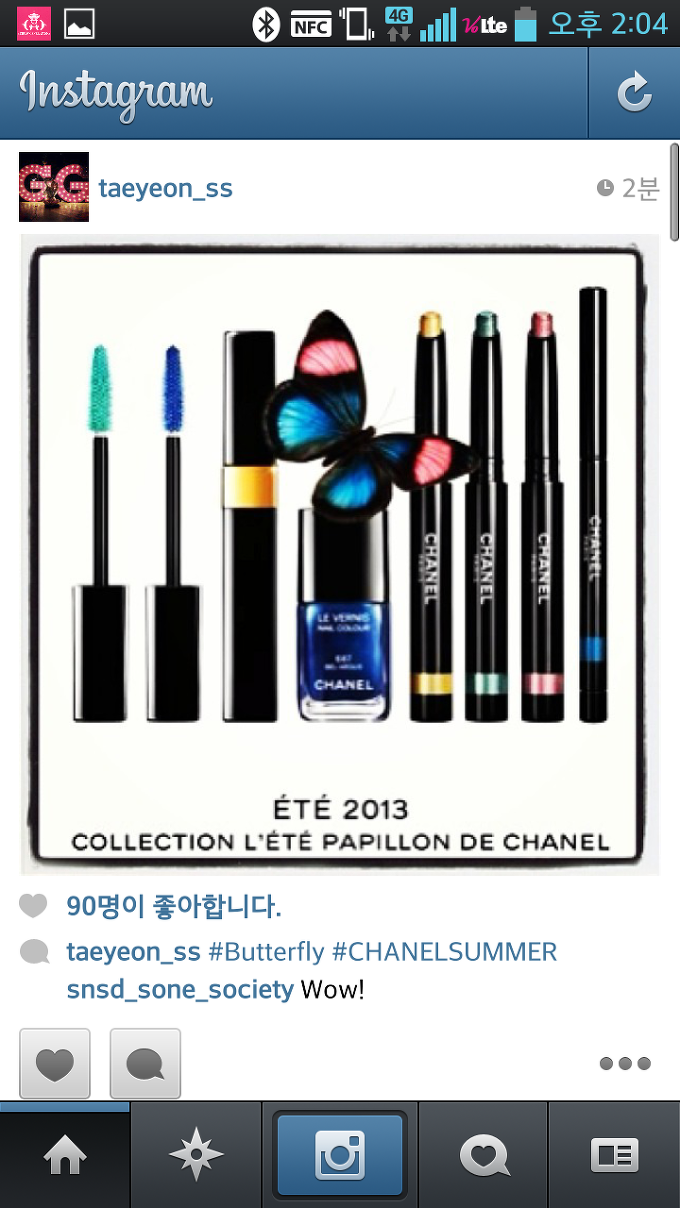Open the Profile tab
Image resolution: width=680 pixels, height=1208 pixels.
pos(614,1156)
